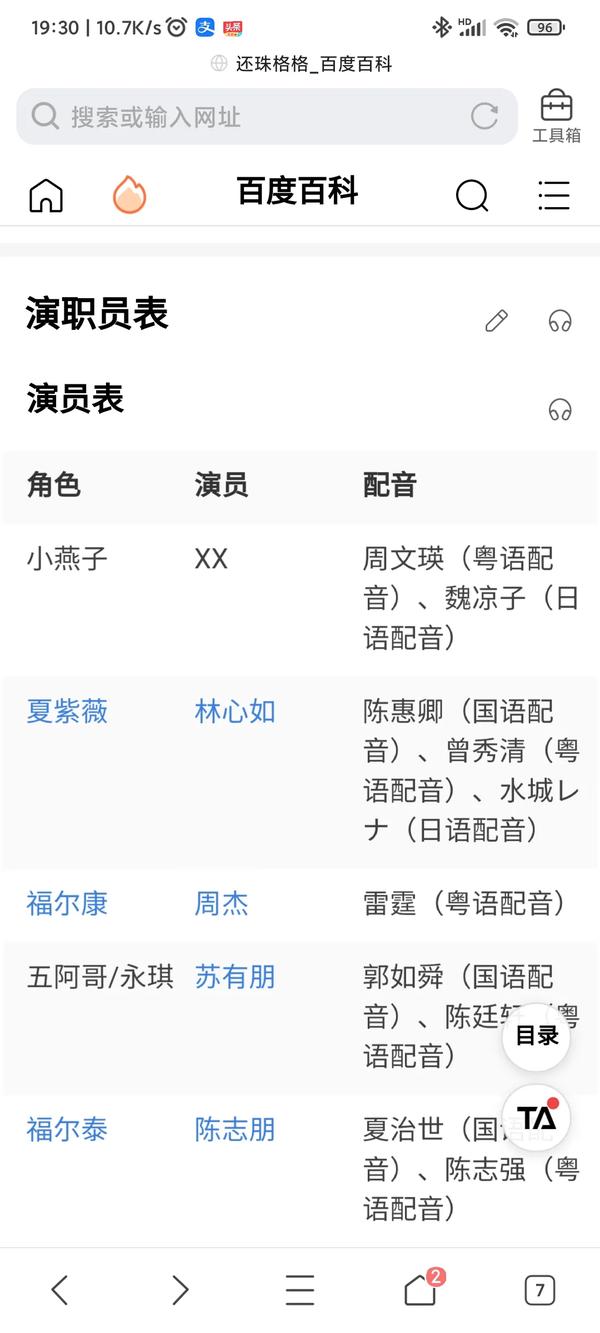600x1333 pixels.
Task: Open the 百度百科 list menu icon
Action: tap(553, 195)
